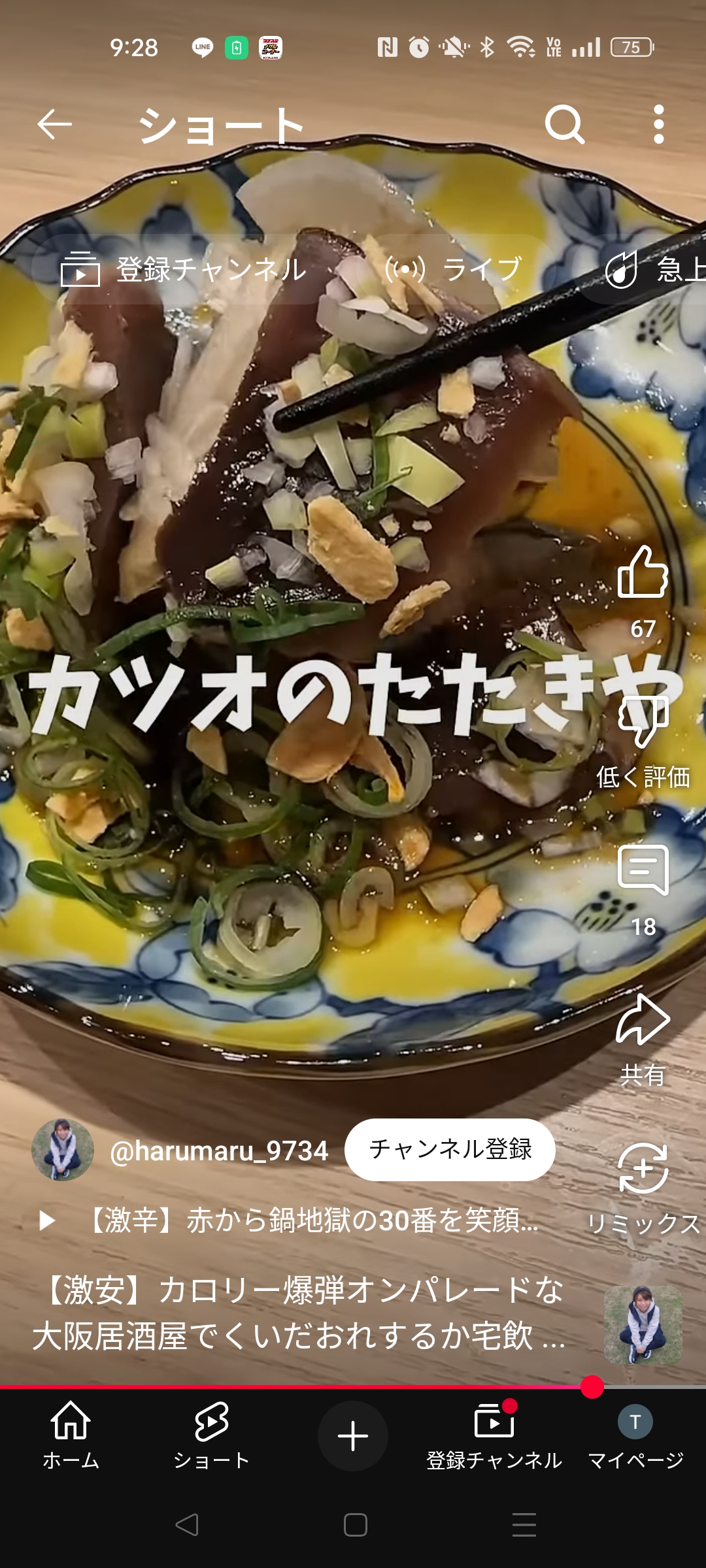Open the @harumaru_9734 channel

pyautogui.click(x=218, y=1151)
